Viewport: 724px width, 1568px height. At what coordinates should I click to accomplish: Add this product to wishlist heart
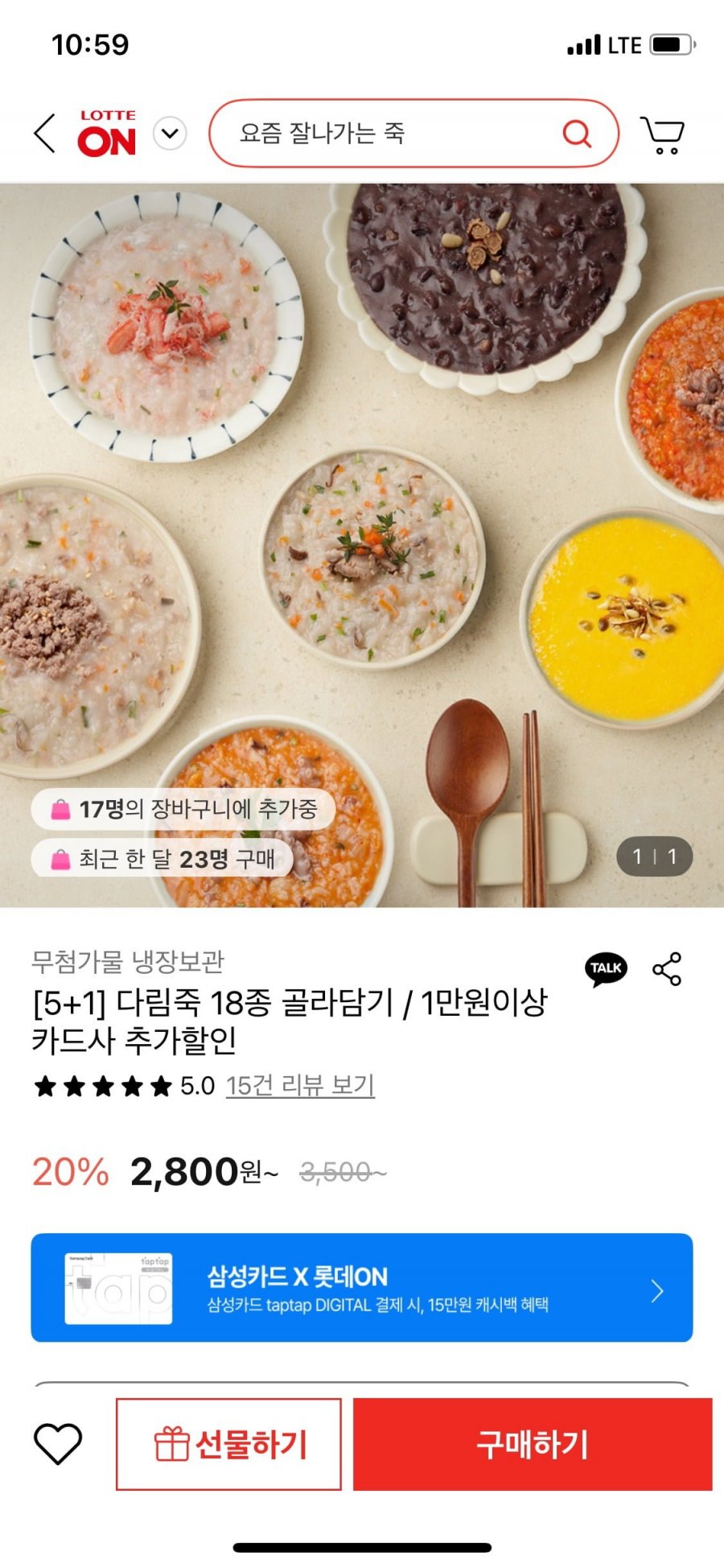pos(58,1444)
